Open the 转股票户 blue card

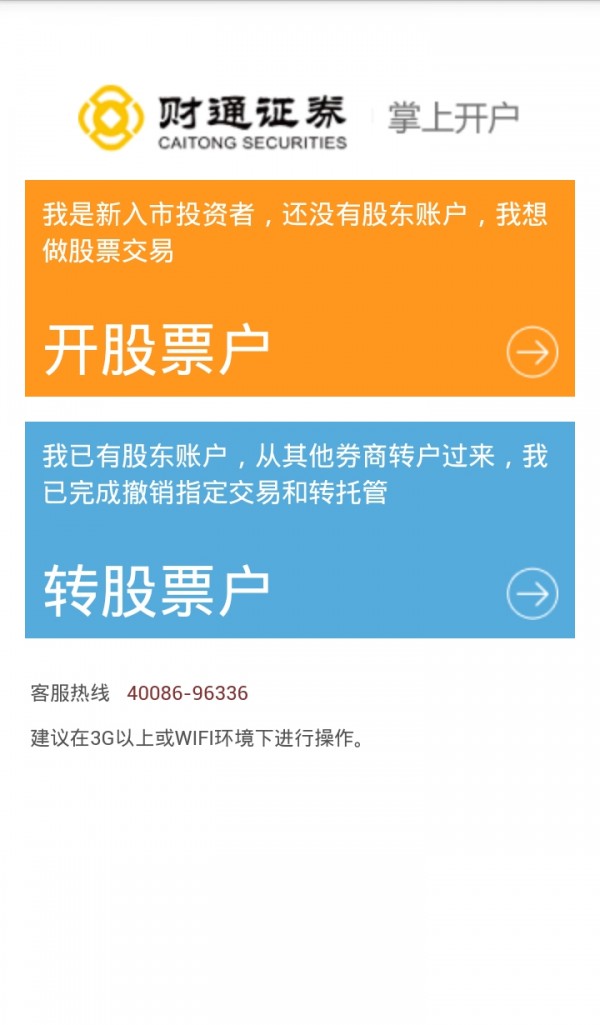pos(299,530)
